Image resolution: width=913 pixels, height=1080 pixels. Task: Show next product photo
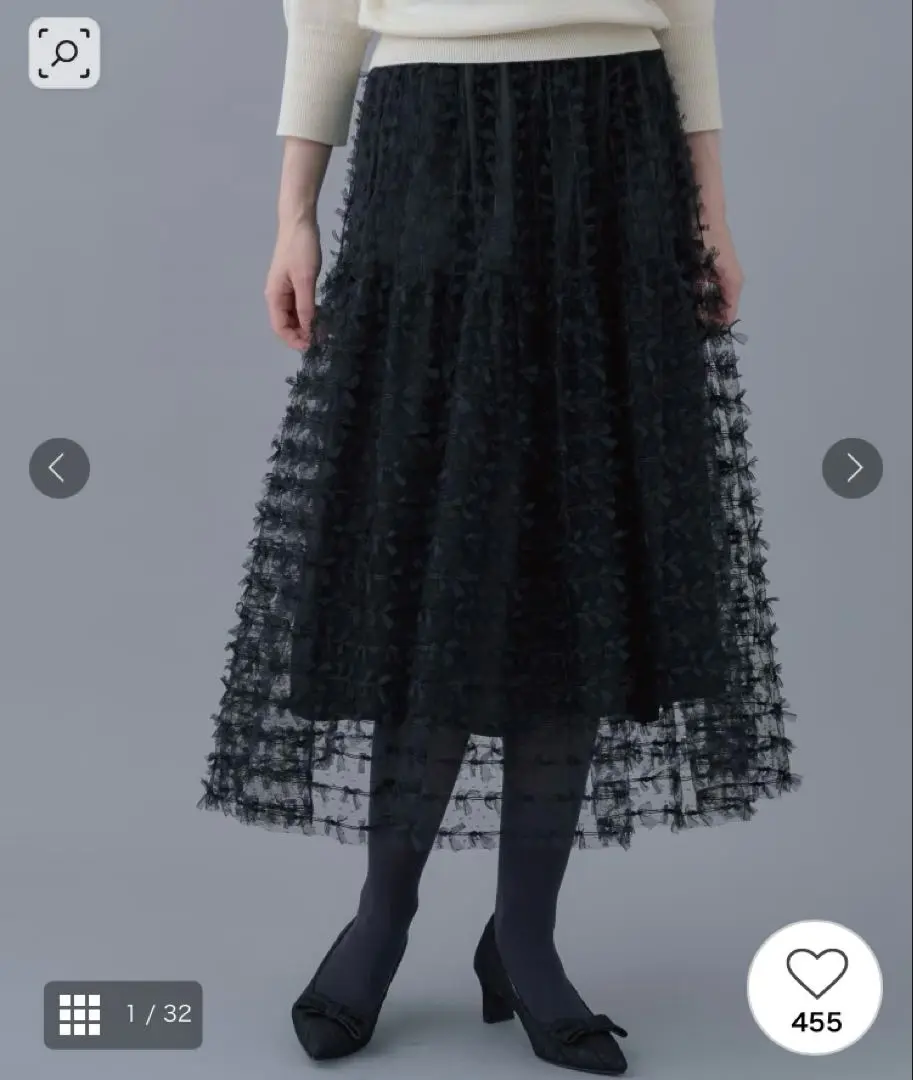pyautogui.click(x=852, y=468)
